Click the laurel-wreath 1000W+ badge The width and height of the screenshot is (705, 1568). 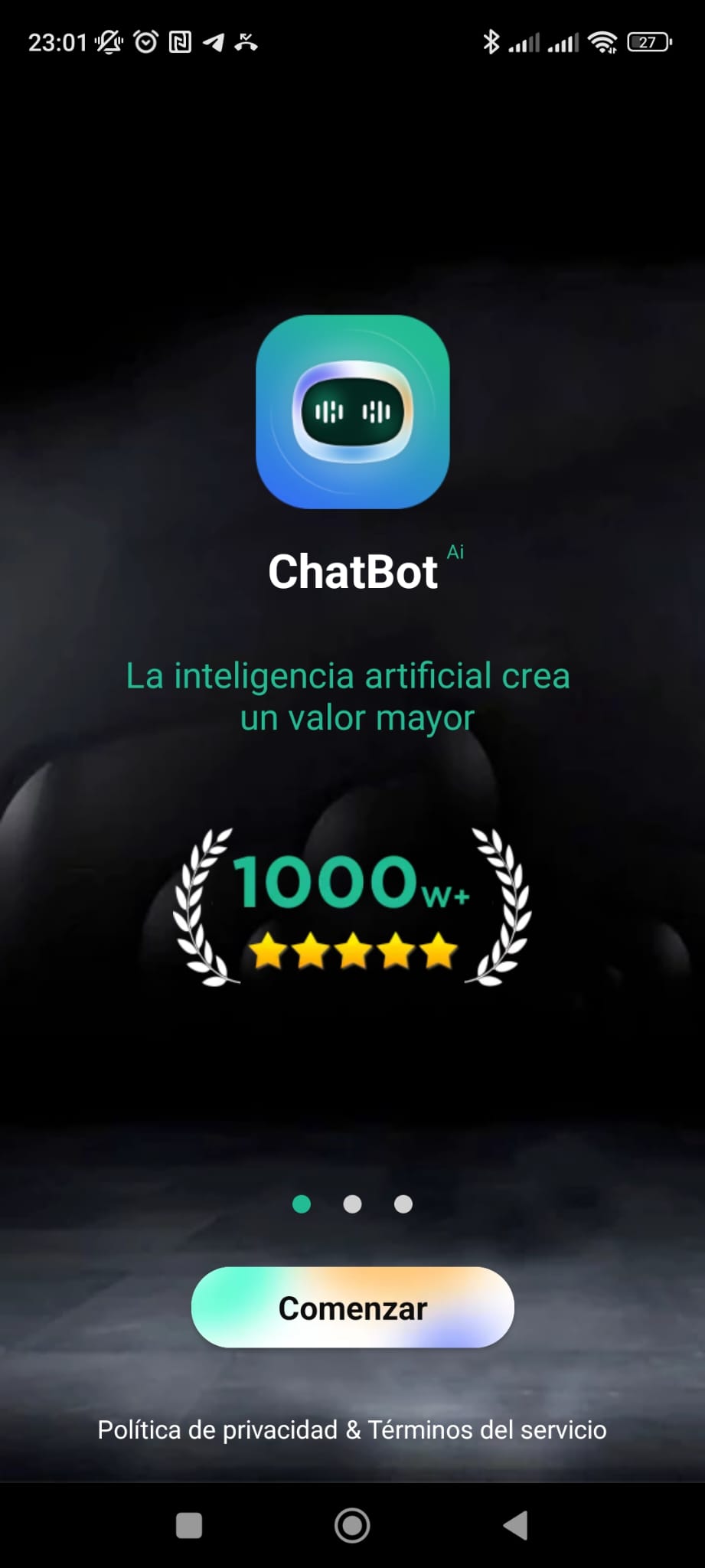tap(352, 907)
